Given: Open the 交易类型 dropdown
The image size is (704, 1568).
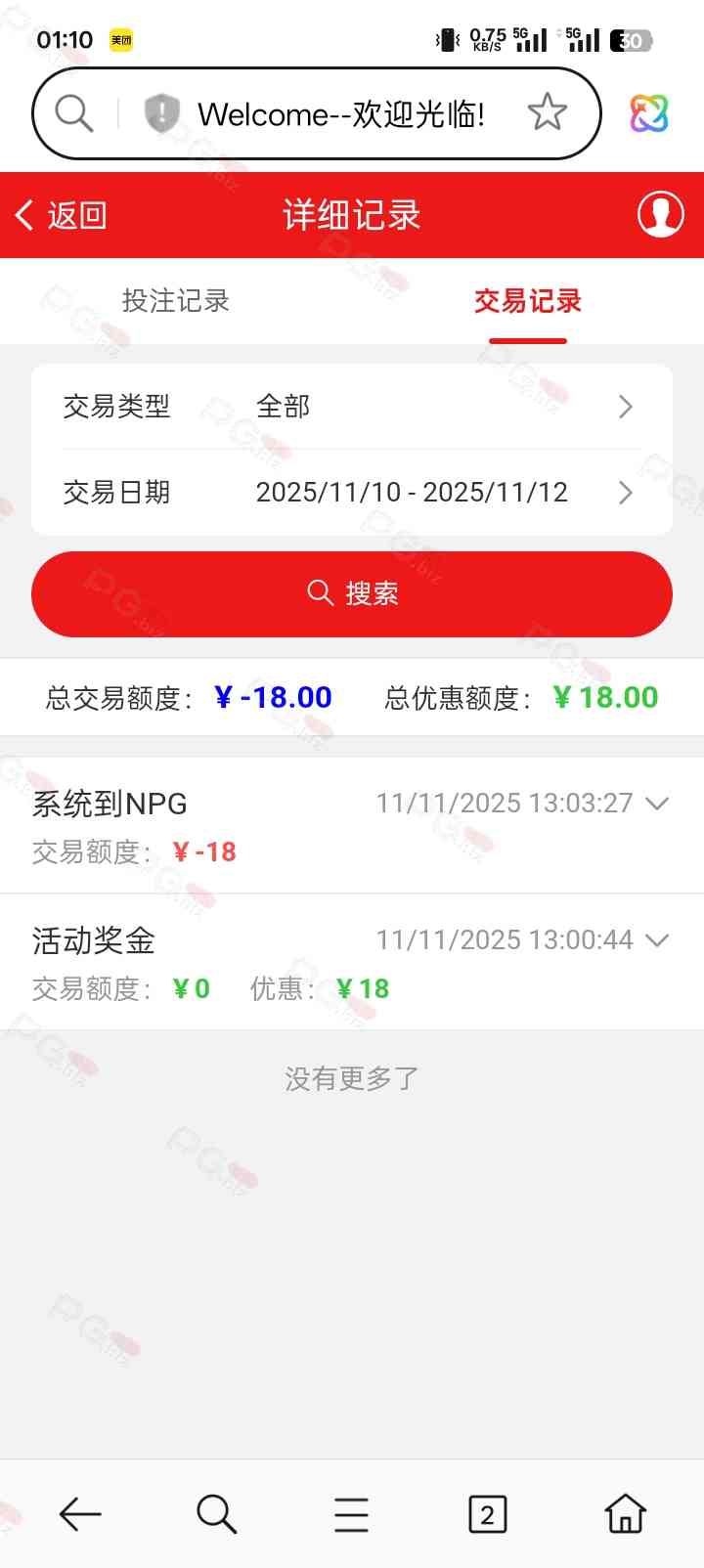Looking at the screenshot, I should tap(352, 407).
